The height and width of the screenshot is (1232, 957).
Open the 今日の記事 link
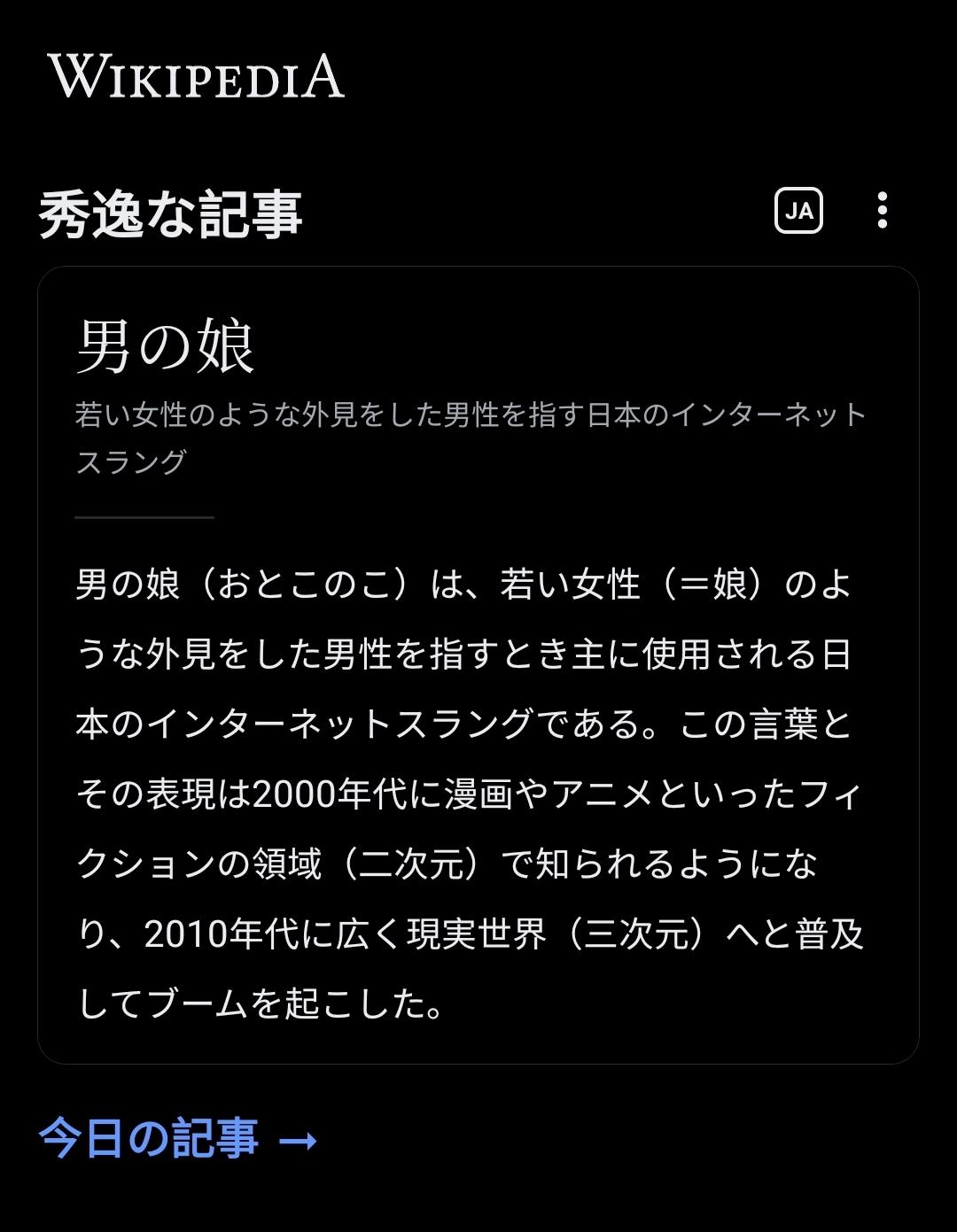point(177,1139)
